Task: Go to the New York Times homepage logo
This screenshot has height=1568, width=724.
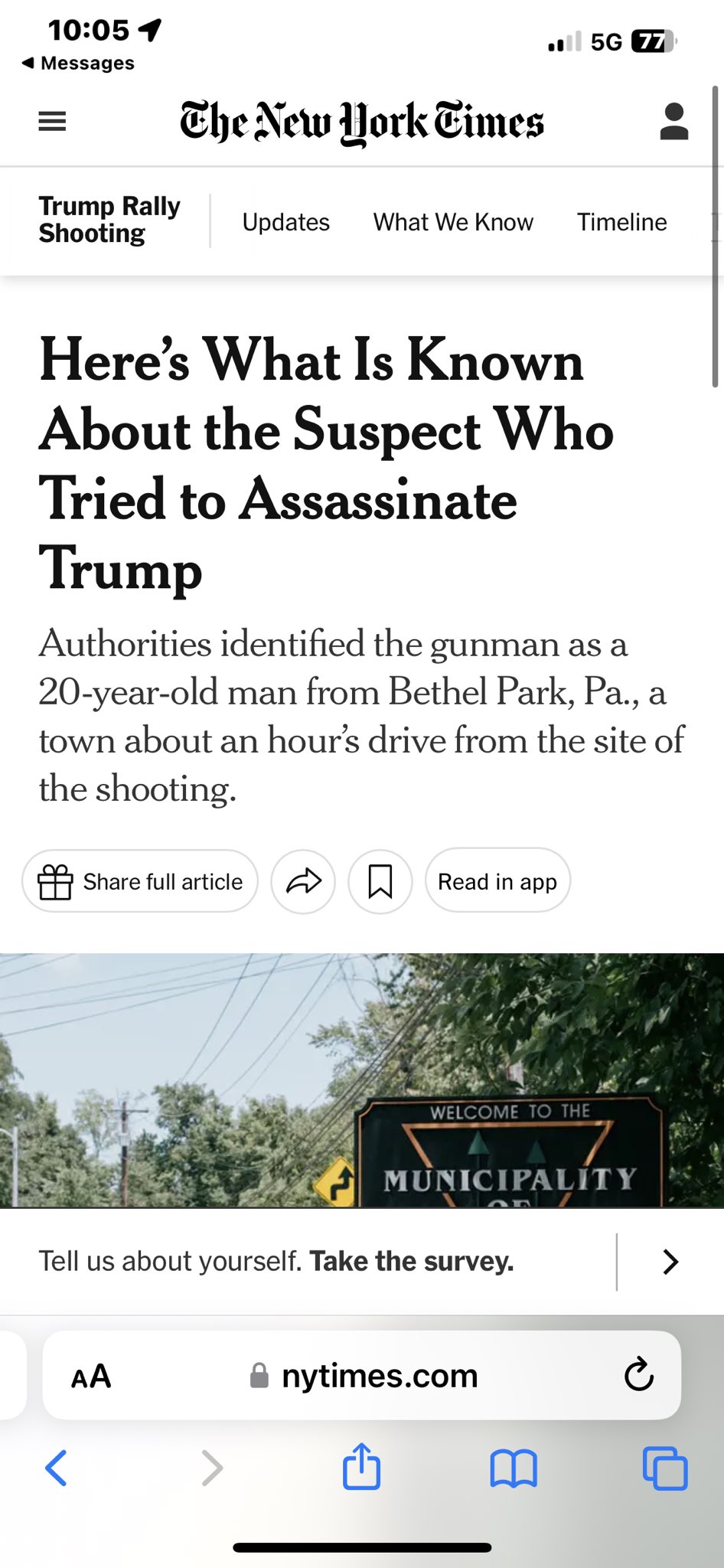Action: (362, 122)
